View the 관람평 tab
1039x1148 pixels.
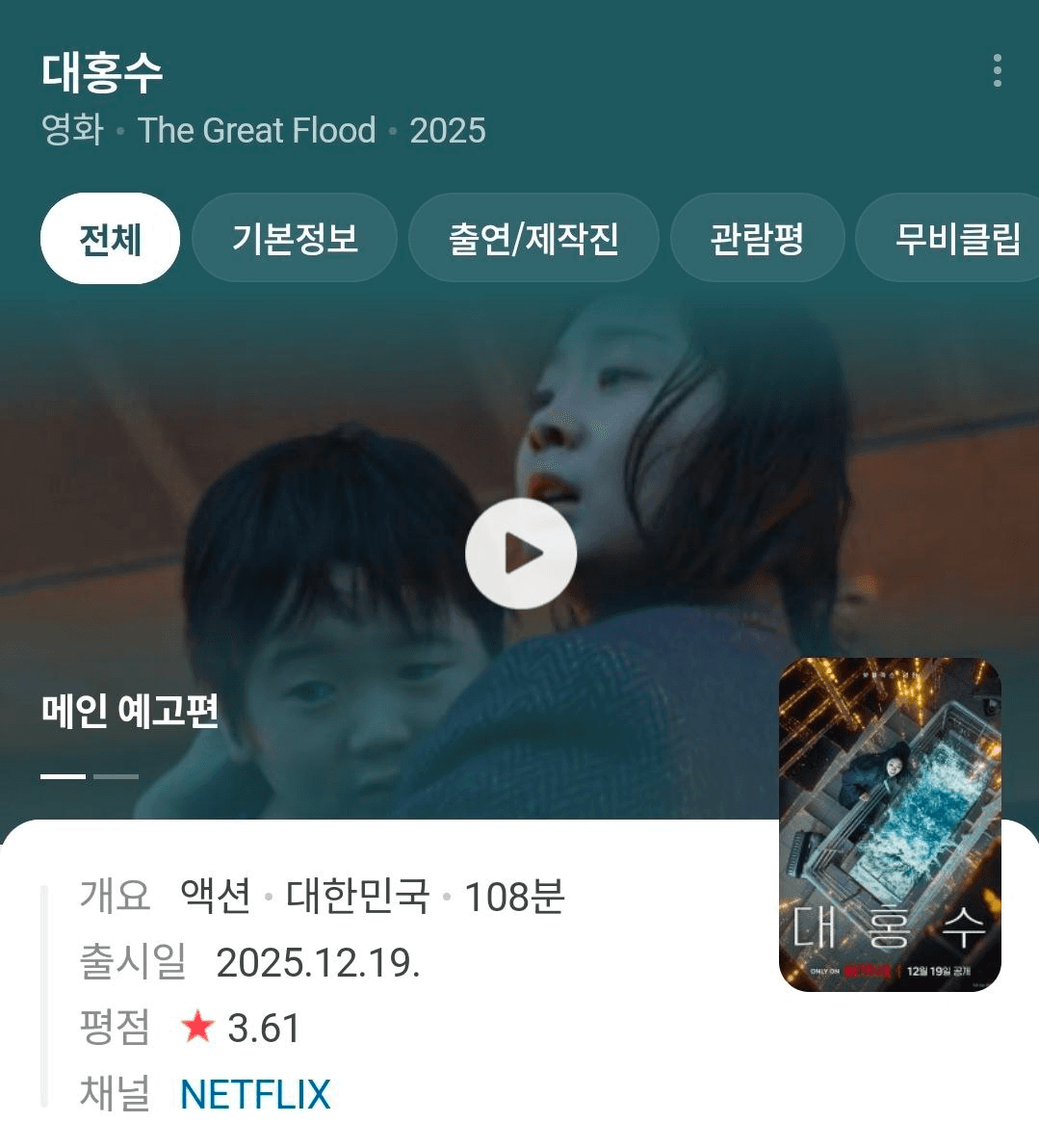coord(757,239)
